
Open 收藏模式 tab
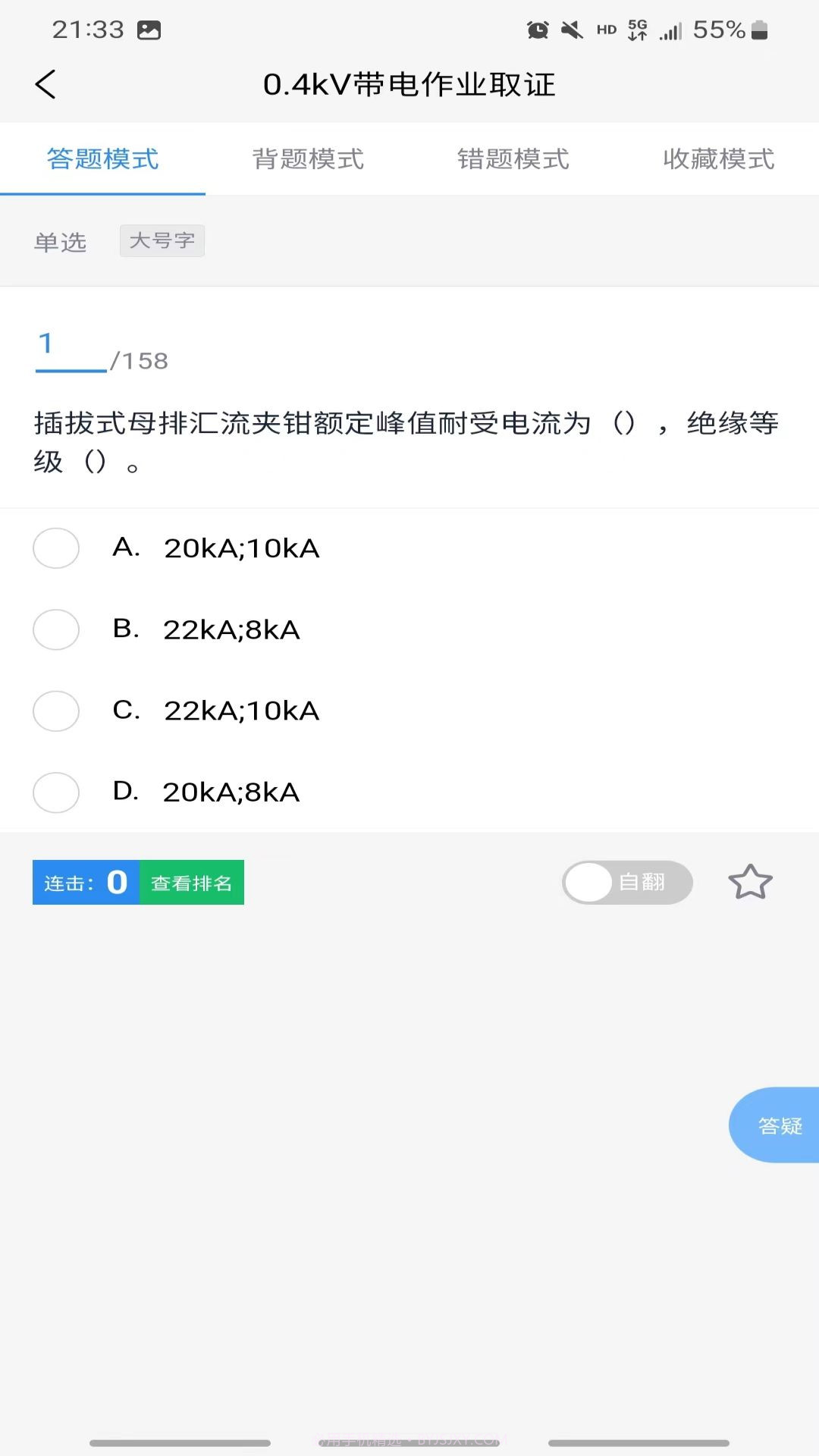717,159
